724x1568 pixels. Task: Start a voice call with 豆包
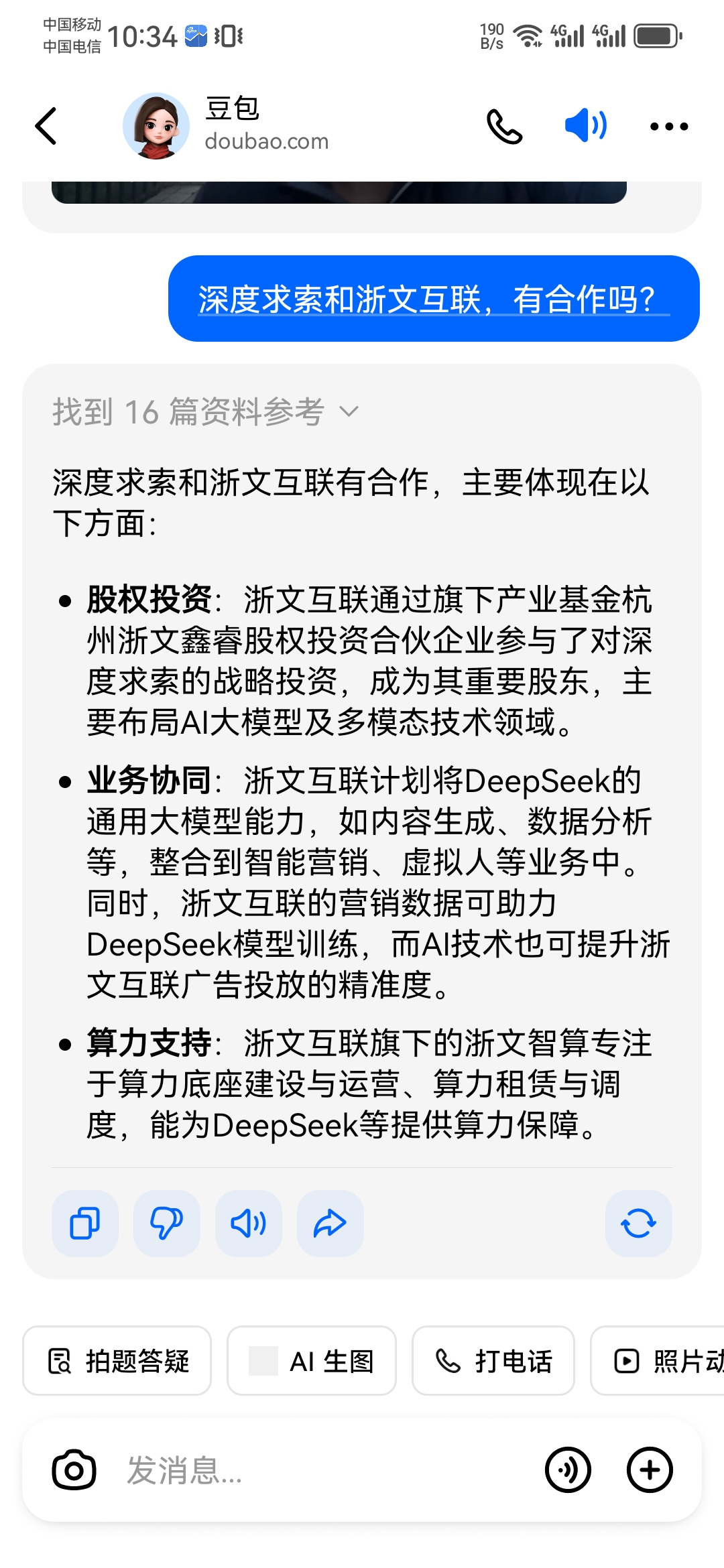click(x=504, y=126)
